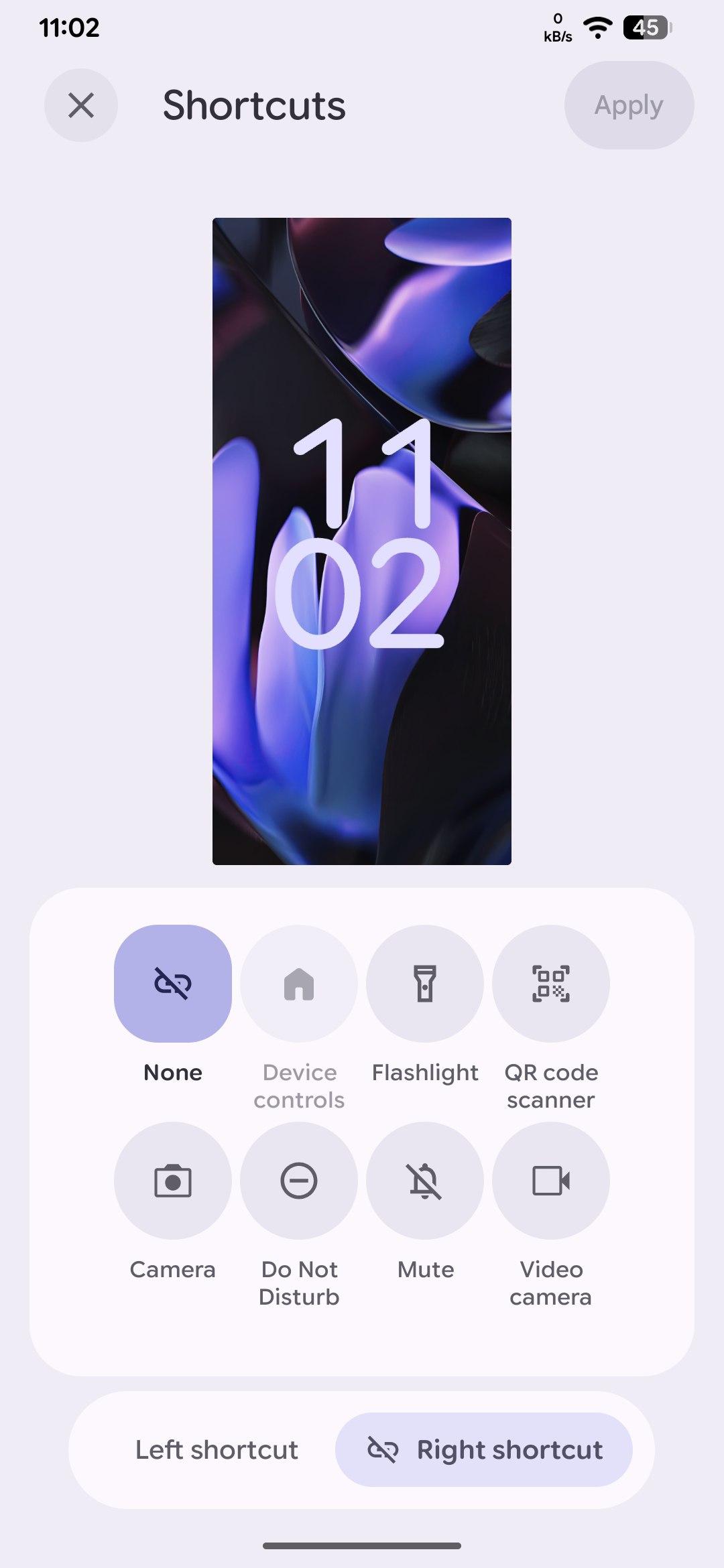Close the Shortcuts screen

click(x=81, y=105)
